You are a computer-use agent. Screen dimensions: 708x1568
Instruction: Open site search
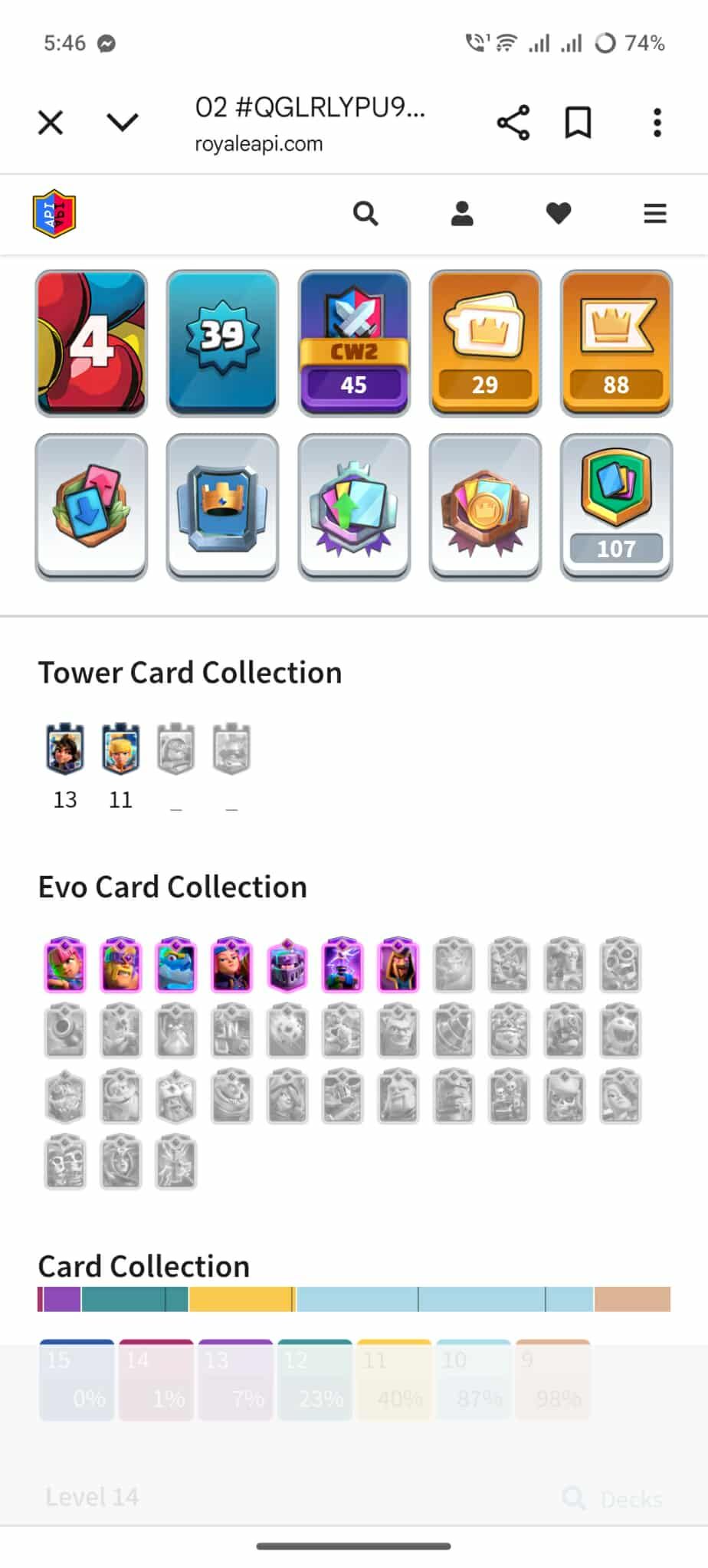click(x=365, y=213)
